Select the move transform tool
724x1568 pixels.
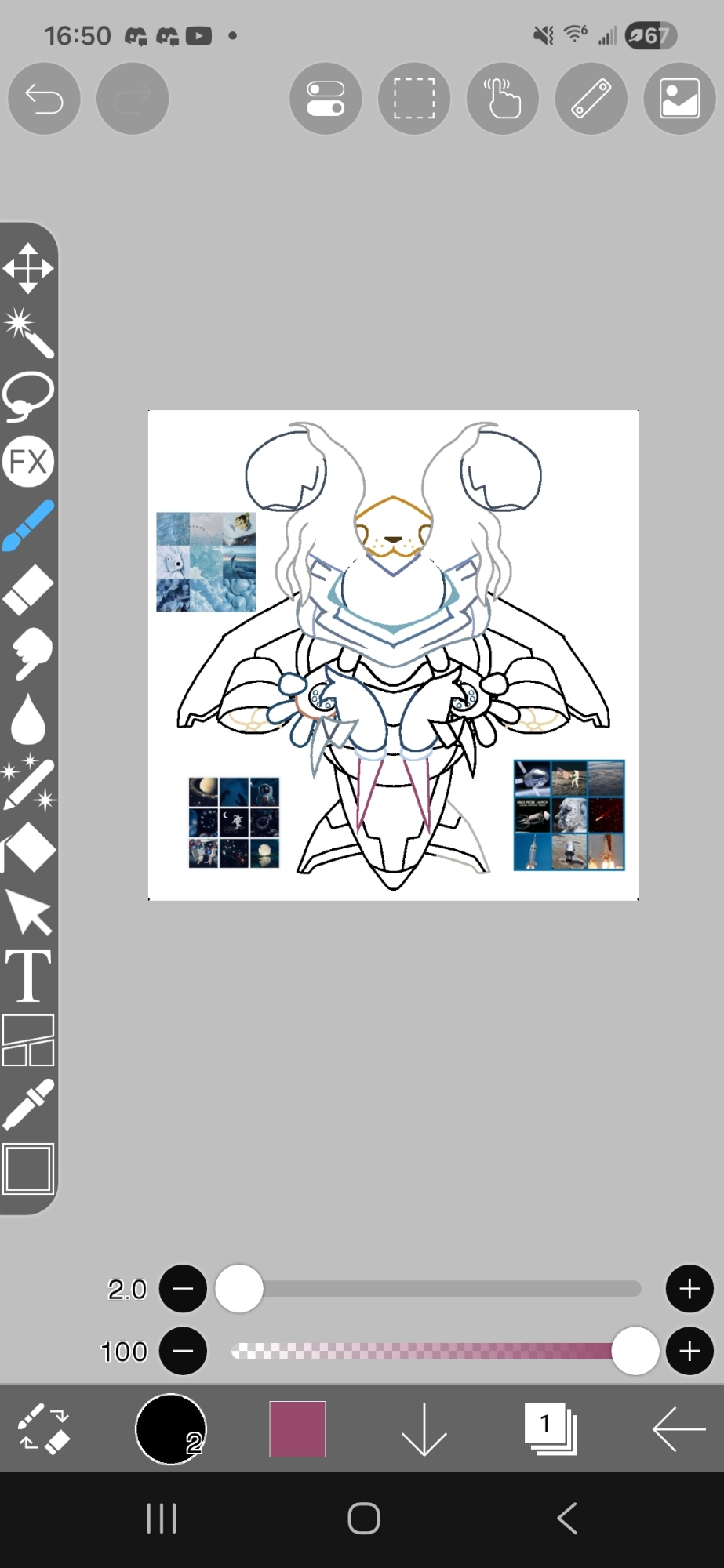click(x=28, y=268)
